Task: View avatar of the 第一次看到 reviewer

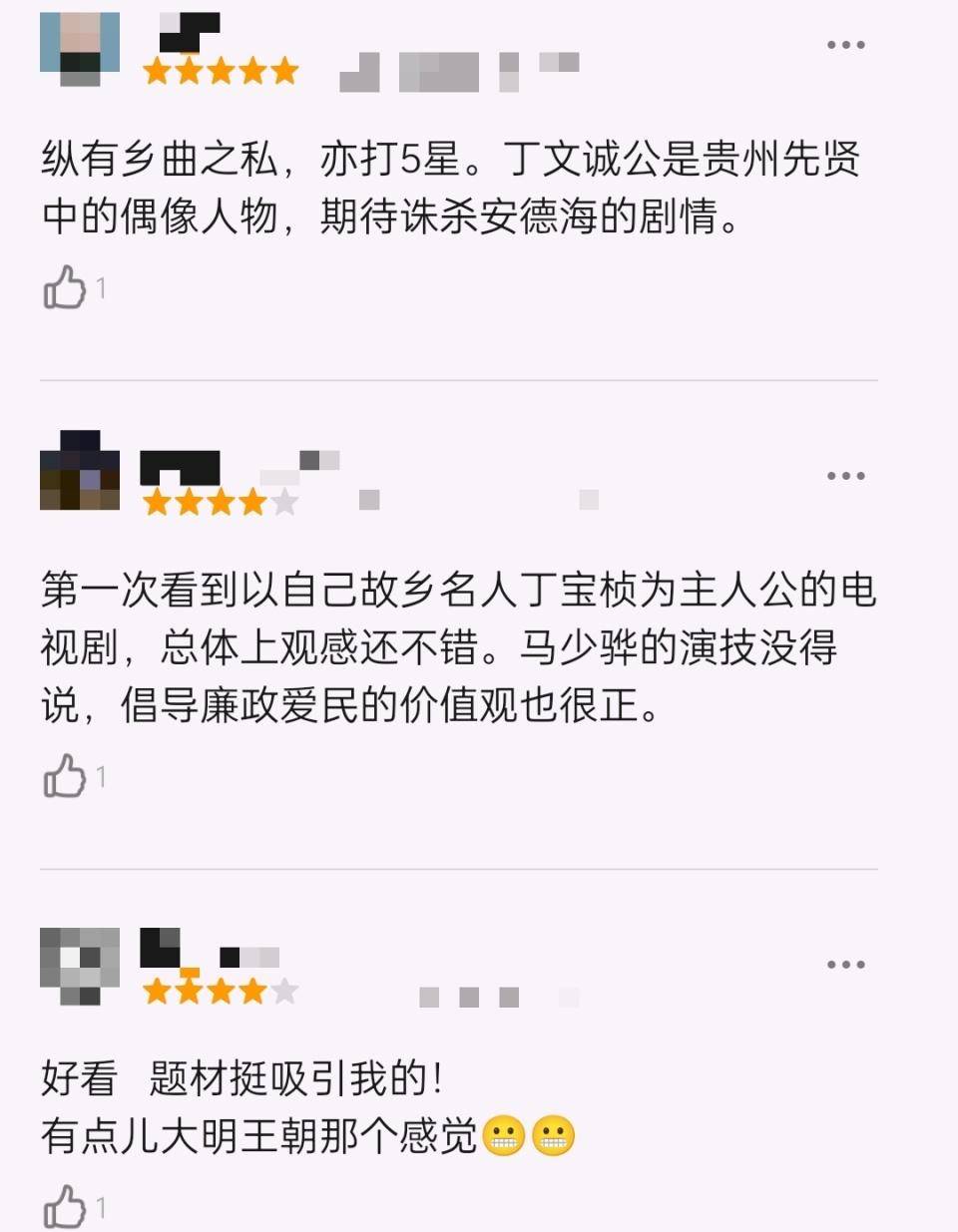Action: click(x=80, y=471)
